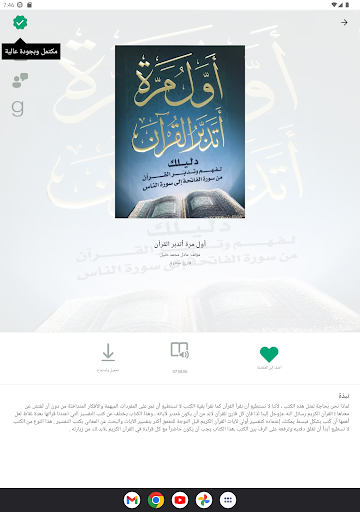360x512 pixels.
Task: Open the Goodreads "g" icon
Action: point(18,108)
